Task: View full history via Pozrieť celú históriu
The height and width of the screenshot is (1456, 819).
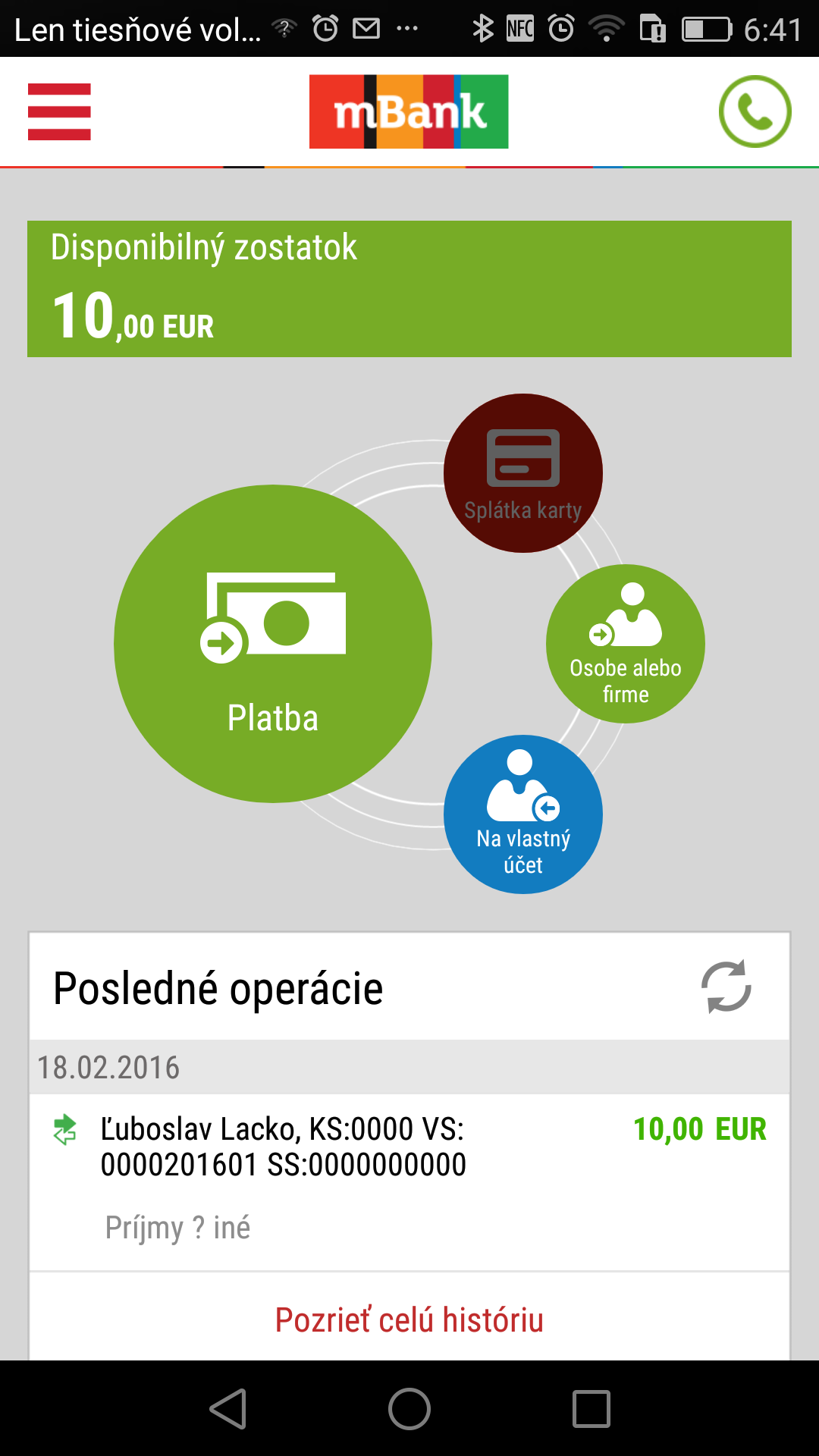Action: click(409, 1319)
